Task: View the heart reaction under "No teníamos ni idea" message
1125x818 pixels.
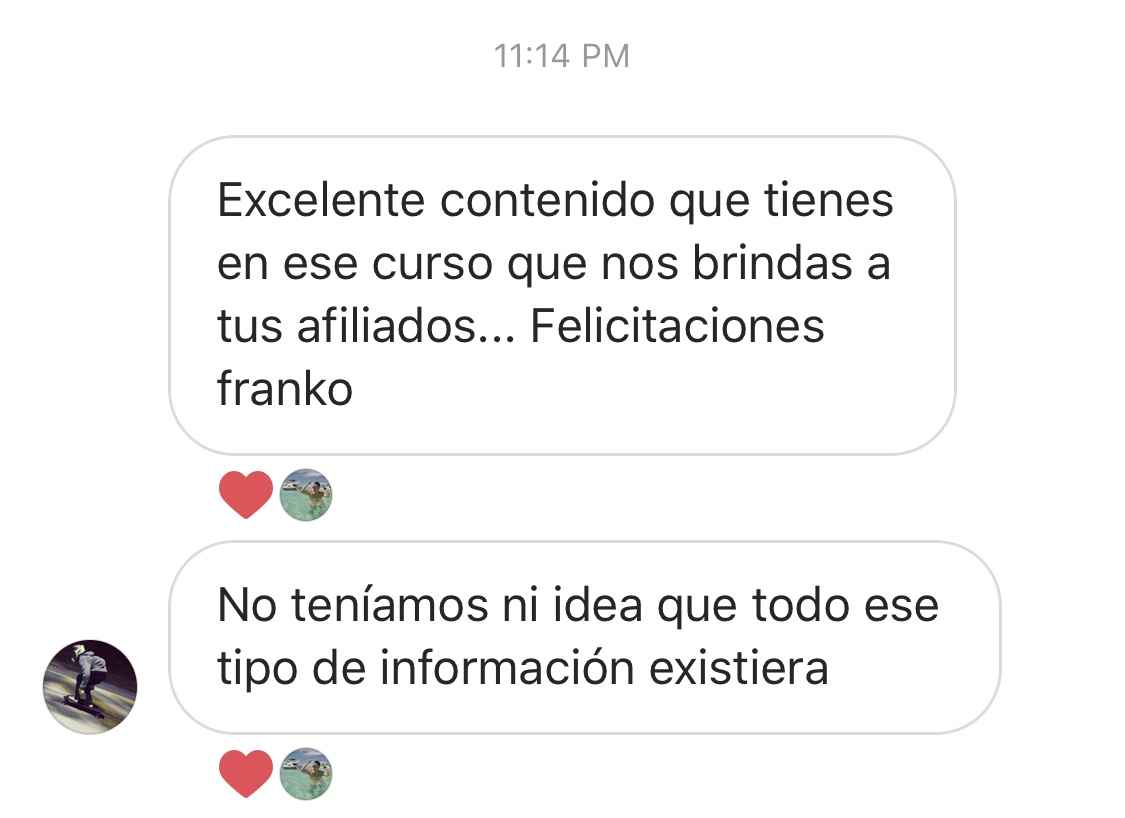Action: tap(245, 774)
